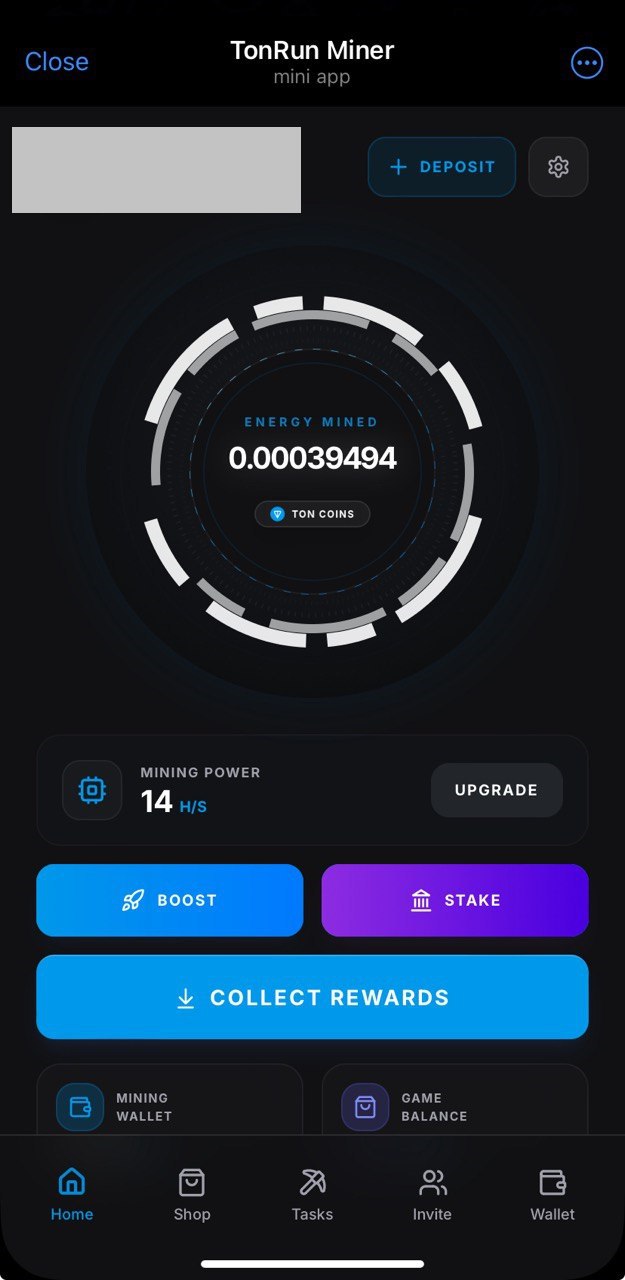Open the Stake option
The width and height of the screenshot is (625, 1280).
[455, 900]
